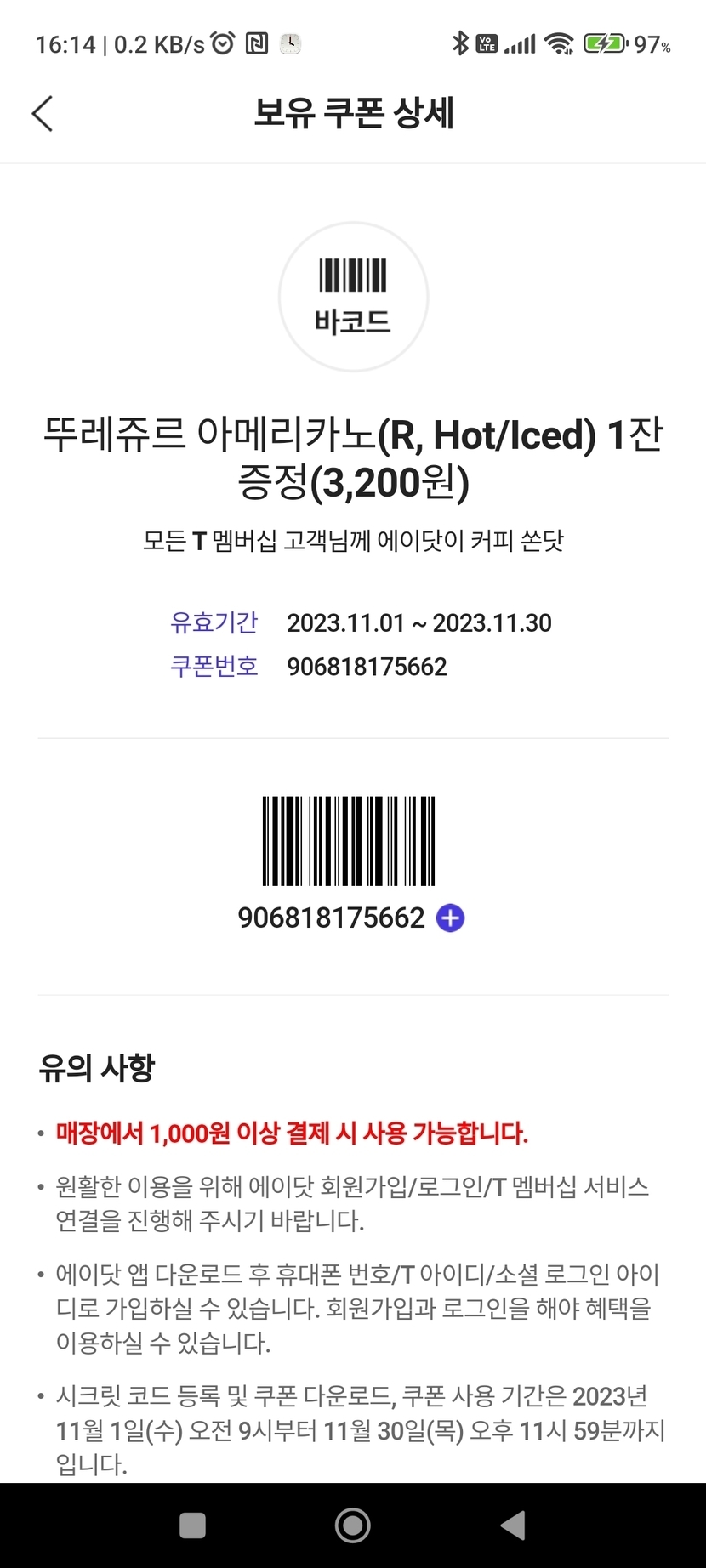
Task: Go back from coupon details
Action: (43, 114)
